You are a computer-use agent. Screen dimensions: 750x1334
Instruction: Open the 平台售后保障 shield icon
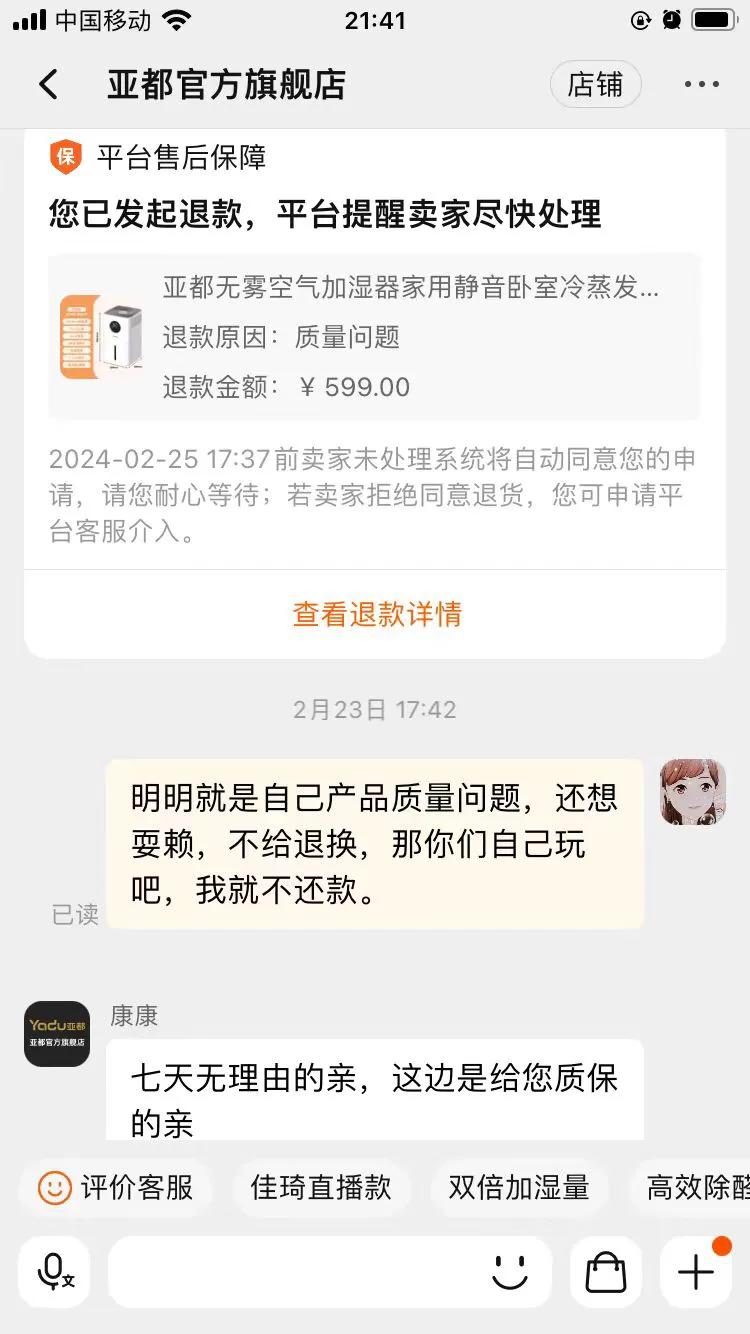pos(62,158)
